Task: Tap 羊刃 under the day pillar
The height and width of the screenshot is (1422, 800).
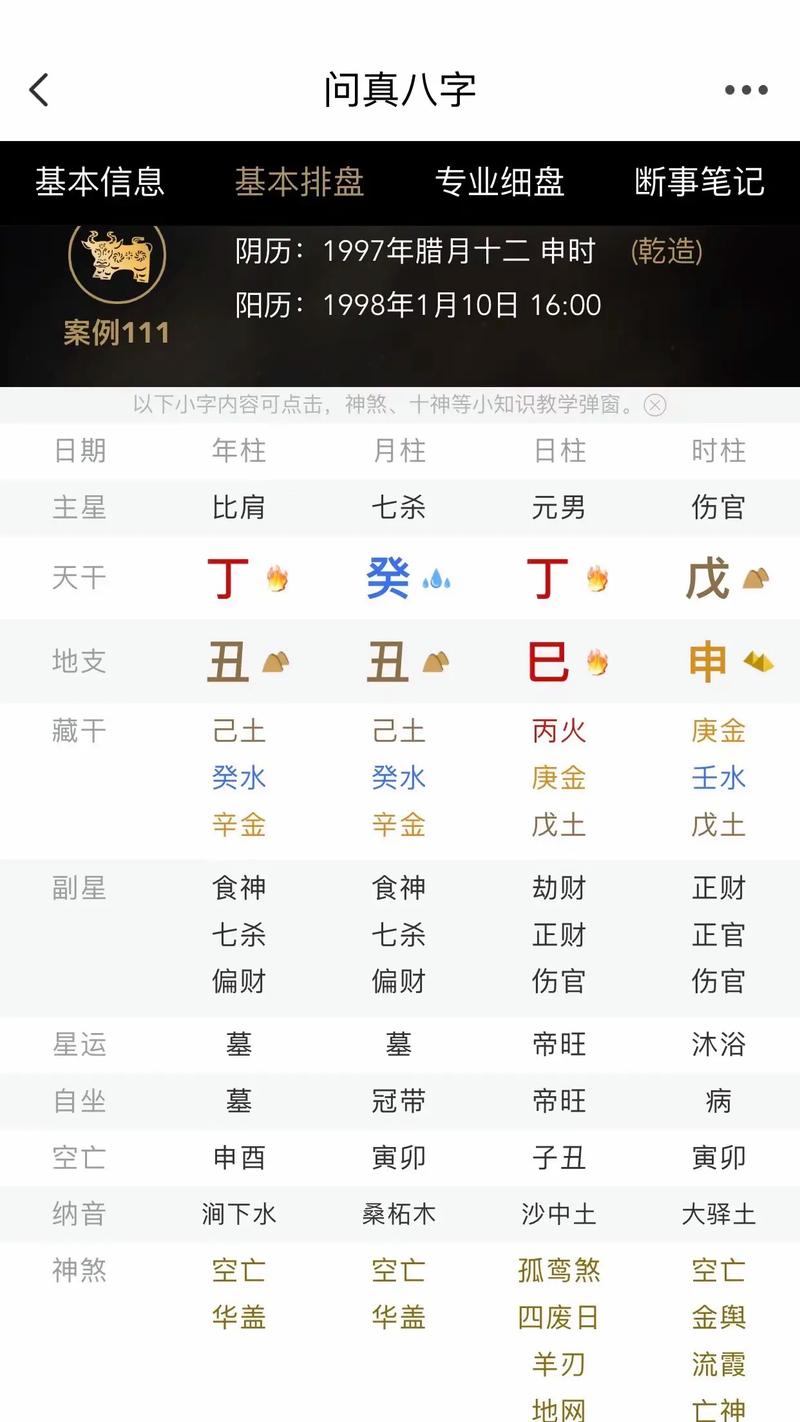Action: tap(558, 1364)
